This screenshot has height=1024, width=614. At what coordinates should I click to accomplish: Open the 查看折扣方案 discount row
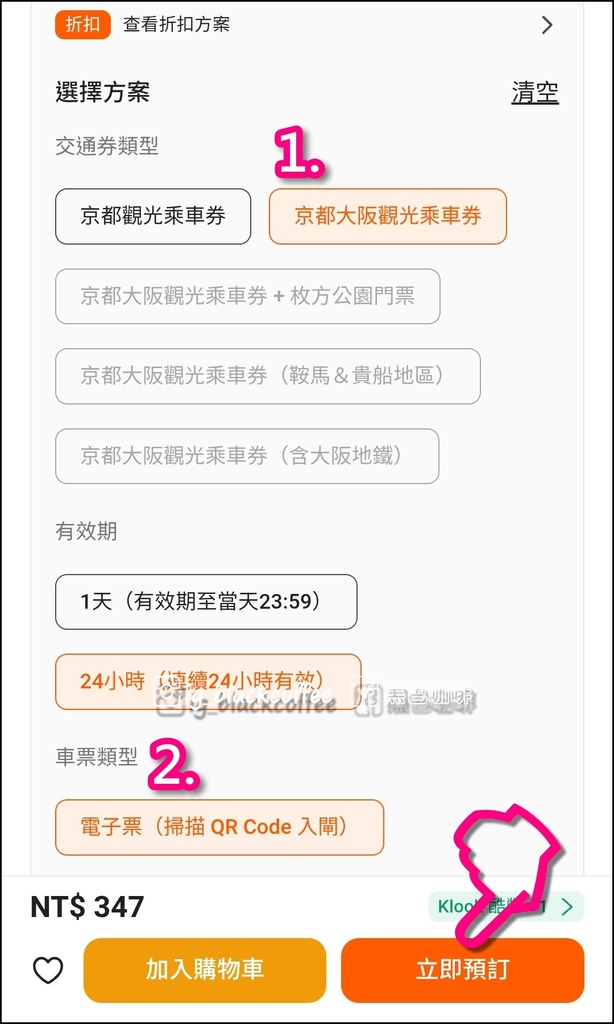[300, 25]
